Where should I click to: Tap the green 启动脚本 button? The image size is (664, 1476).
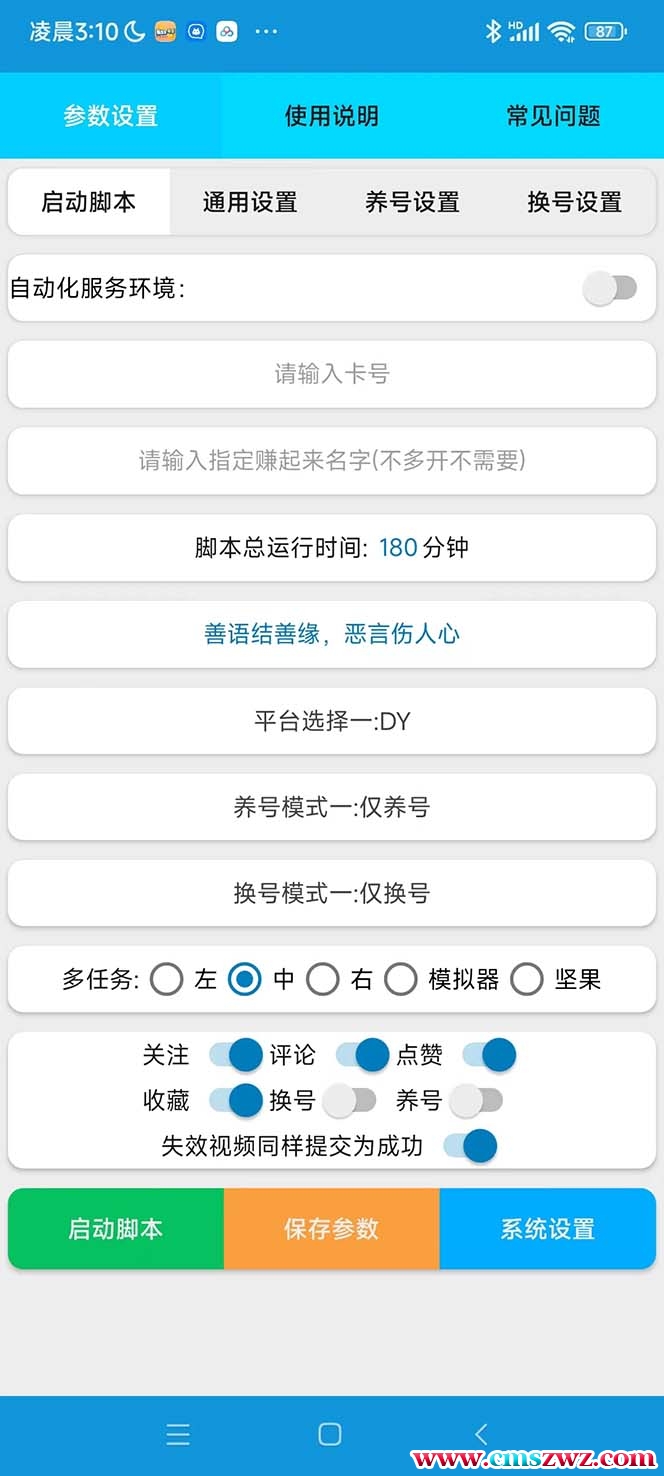[x=116, y=1229]
